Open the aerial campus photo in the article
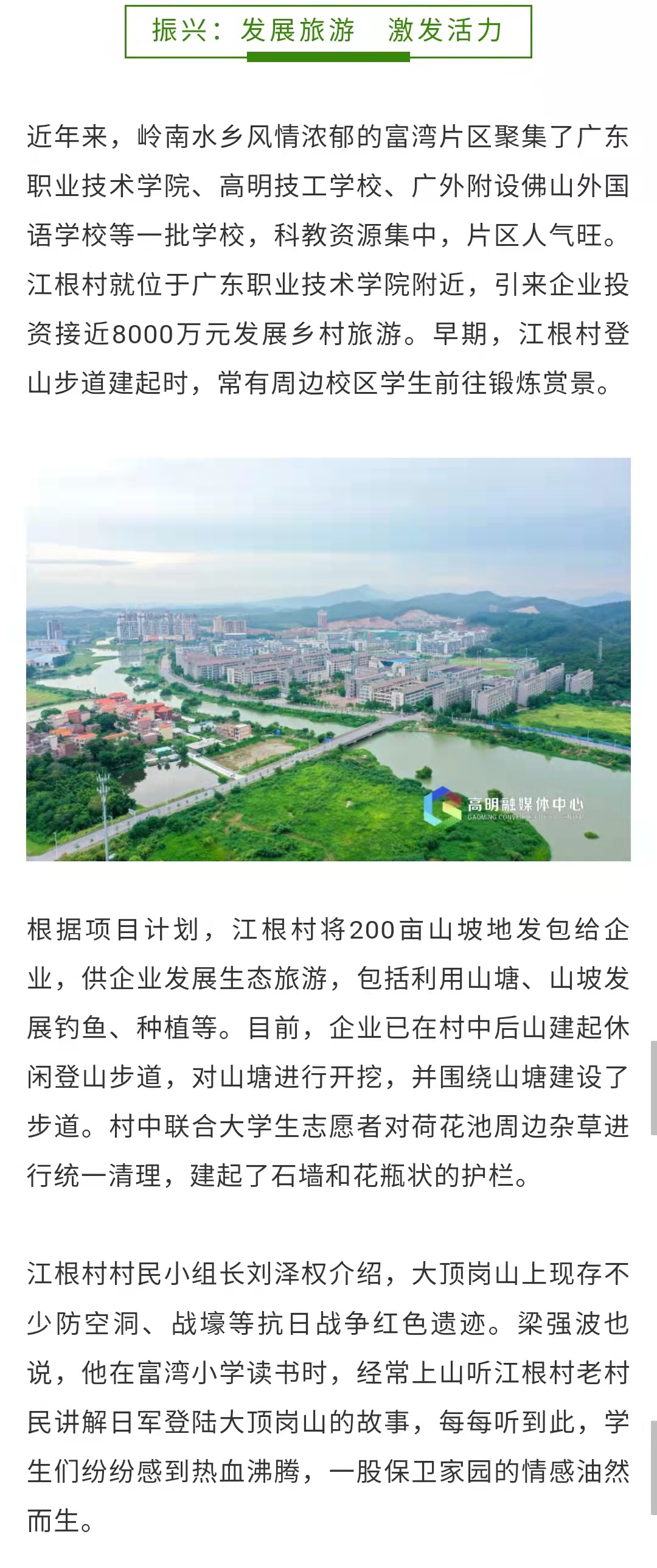Screen dimensions: 657x1568 click(328, 659)
